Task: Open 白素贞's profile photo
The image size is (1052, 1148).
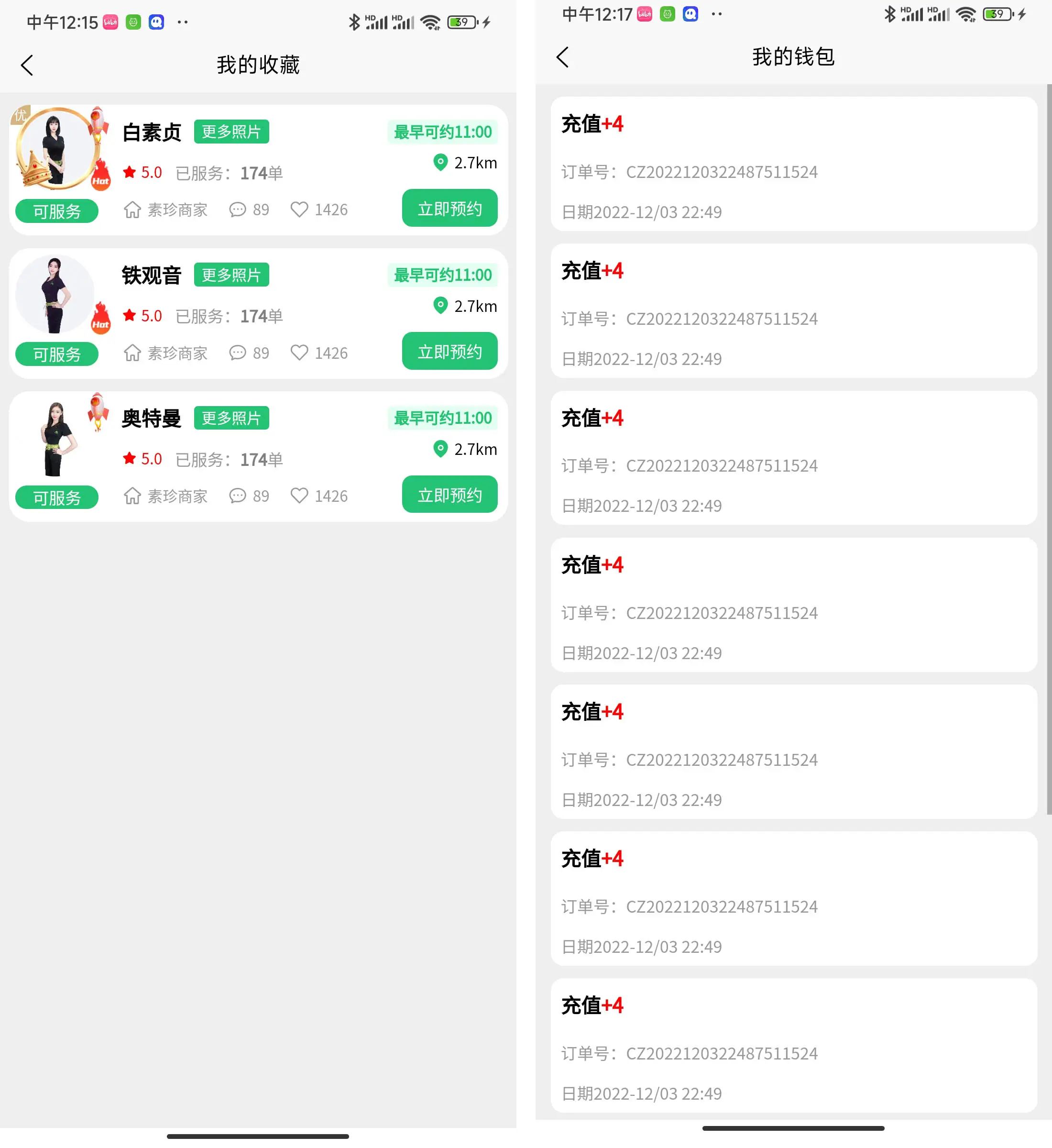Action: click(56, 149)
